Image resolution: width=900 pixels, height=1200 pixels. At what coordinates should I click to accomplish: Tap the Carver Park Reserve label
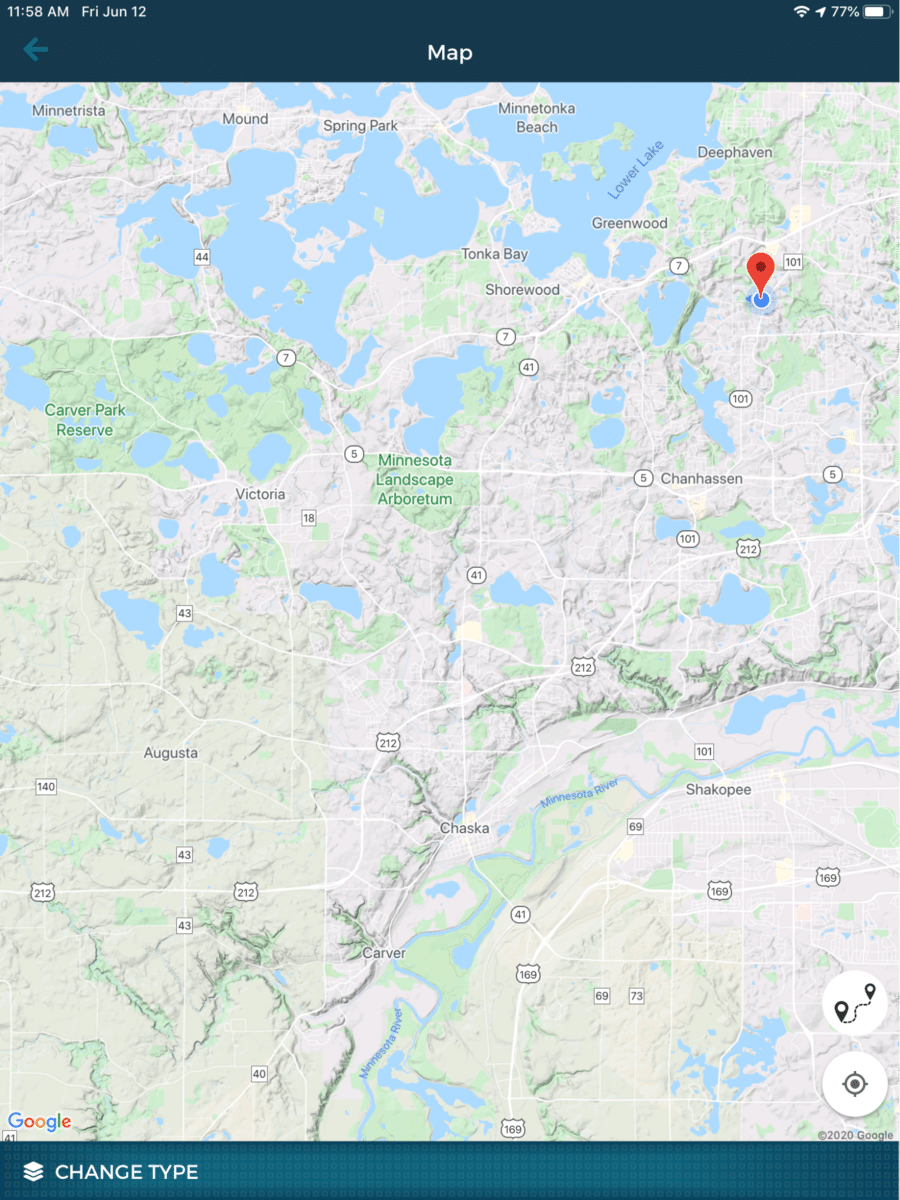(84, 418)
